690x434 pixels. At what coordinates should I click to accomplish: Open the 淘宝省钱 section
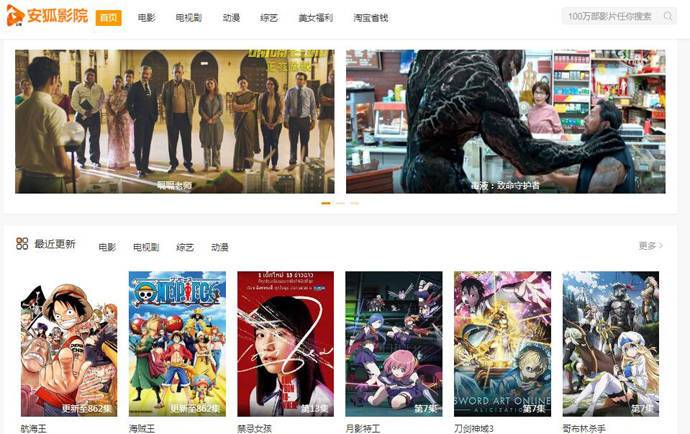point(371,18)
